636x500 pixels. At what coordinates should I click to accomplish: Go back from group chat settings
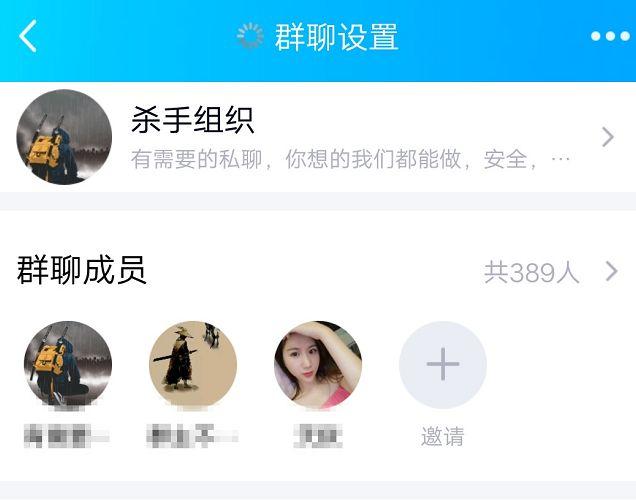(28, 37)
